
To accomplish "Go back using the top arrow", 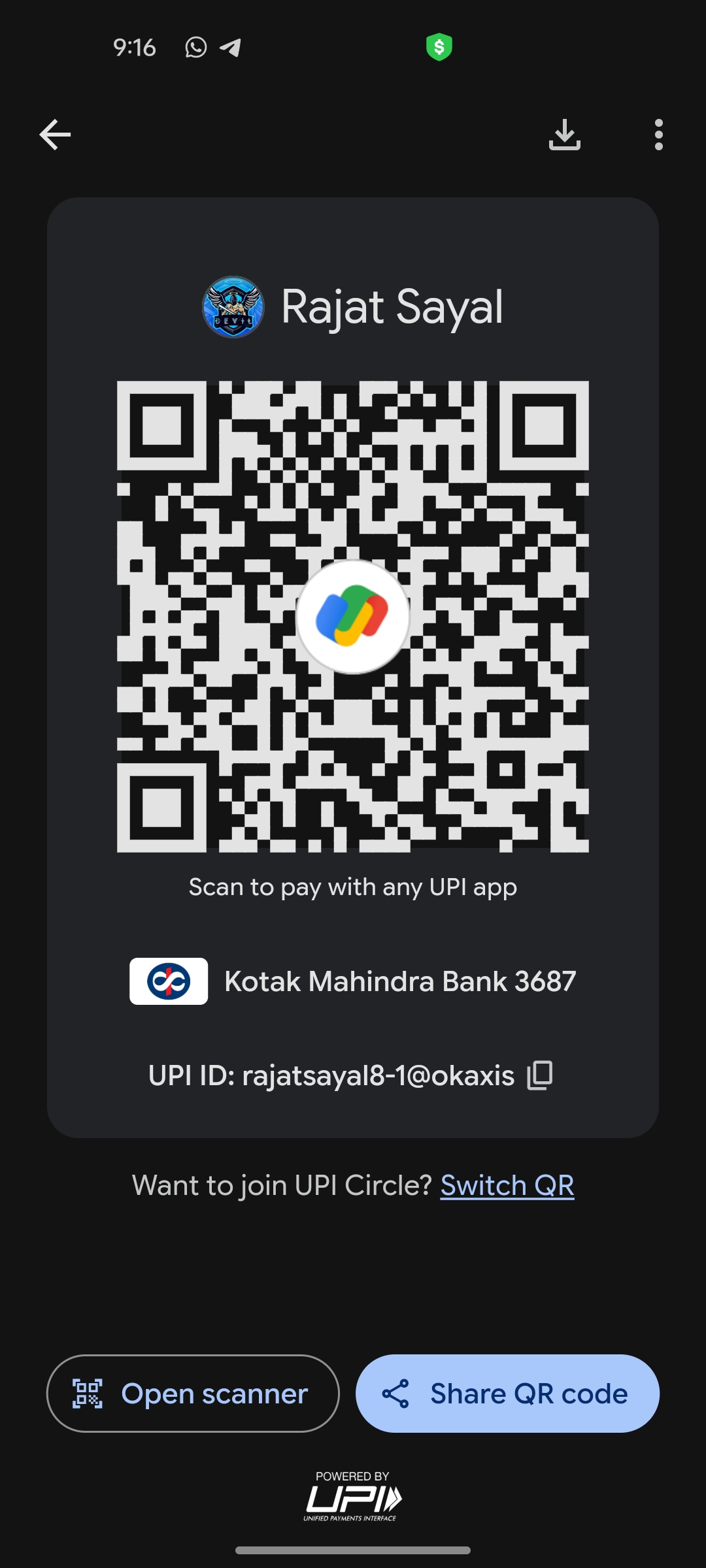I will click(x=55, y=135).
